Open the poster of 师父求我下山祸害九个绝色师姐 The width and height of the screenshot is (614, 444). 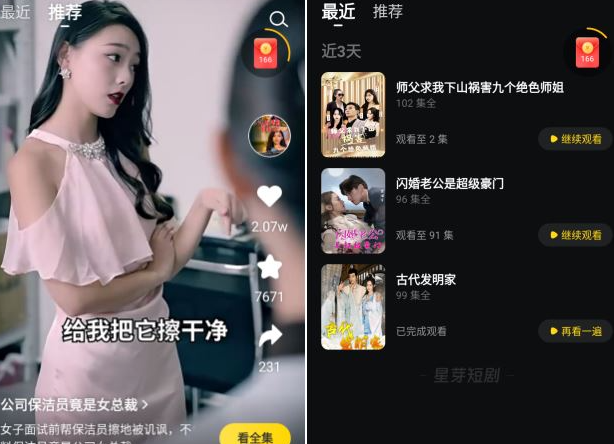coord(353,114)
